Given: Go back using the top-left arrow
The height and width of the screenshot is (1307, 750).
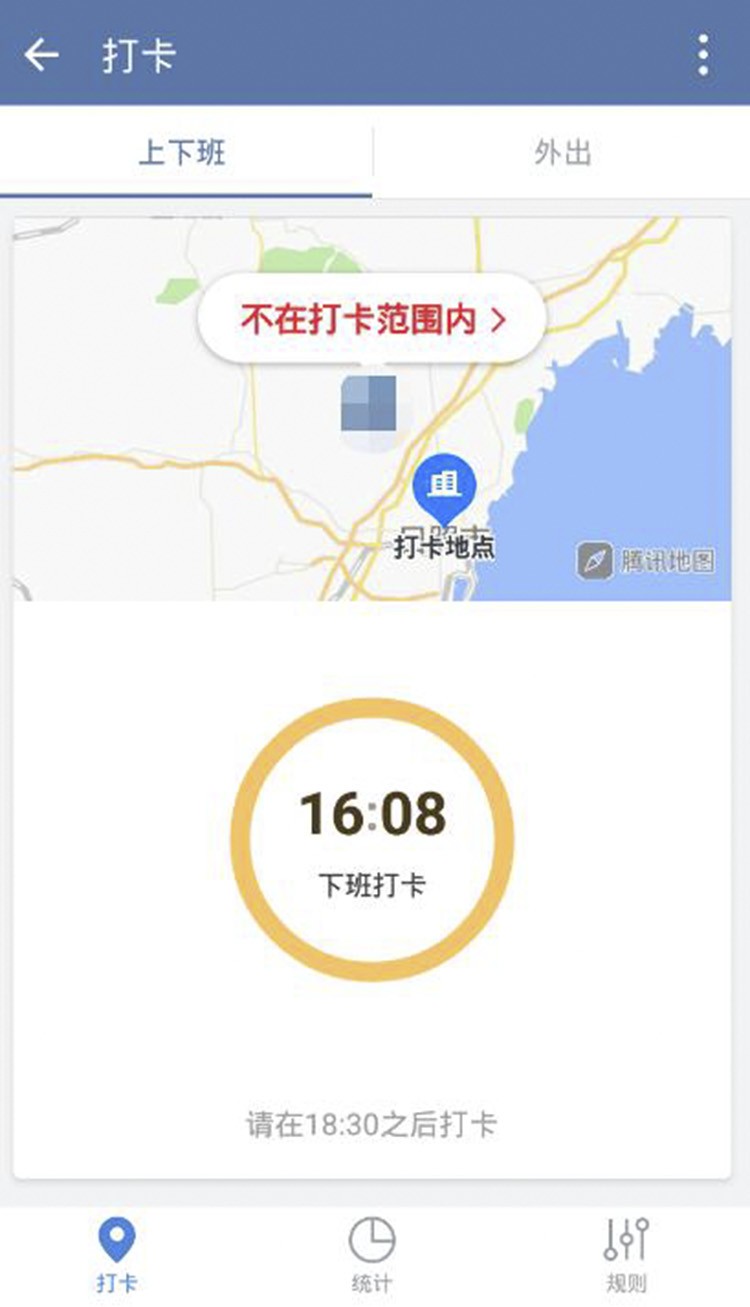Looking at the screenshot, I should click(x=41, y=55).
